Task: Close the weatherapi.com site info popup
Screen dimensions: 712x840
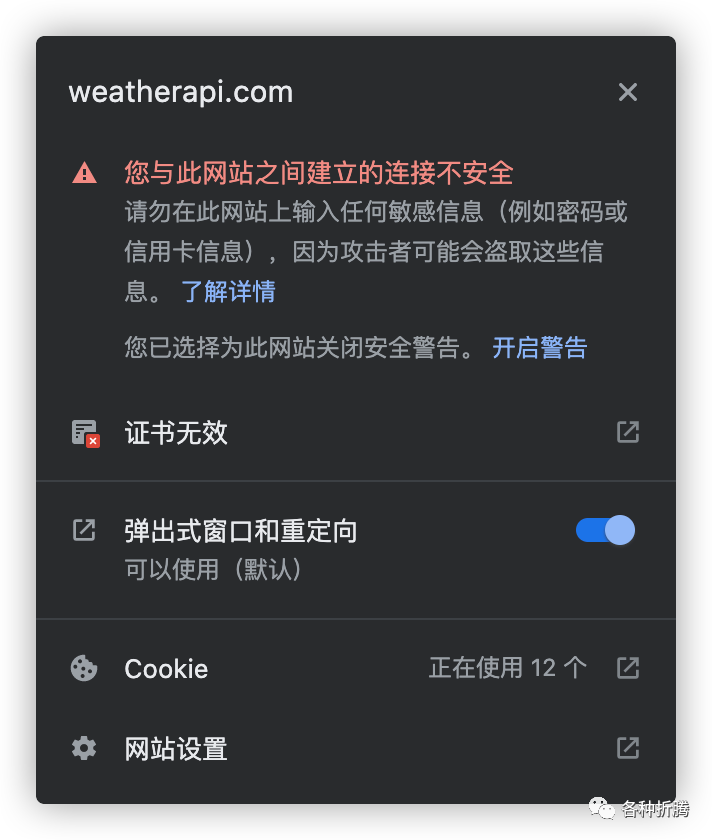Action: point(628,92)
